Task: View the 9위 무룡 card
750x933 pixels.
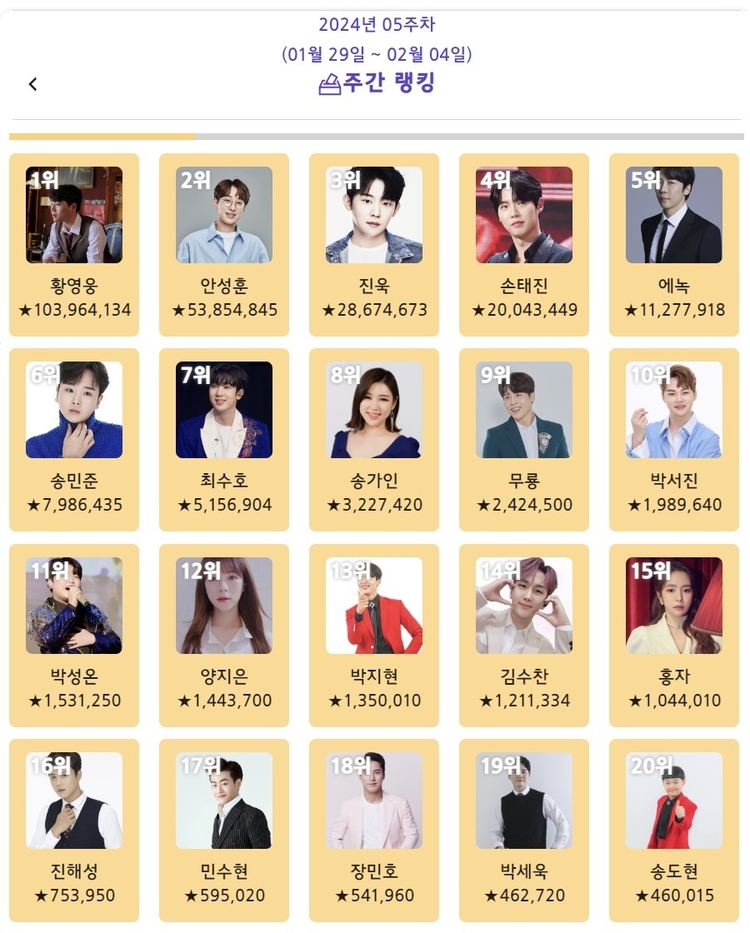Action: pyautogui.click(x=524, y=439)
